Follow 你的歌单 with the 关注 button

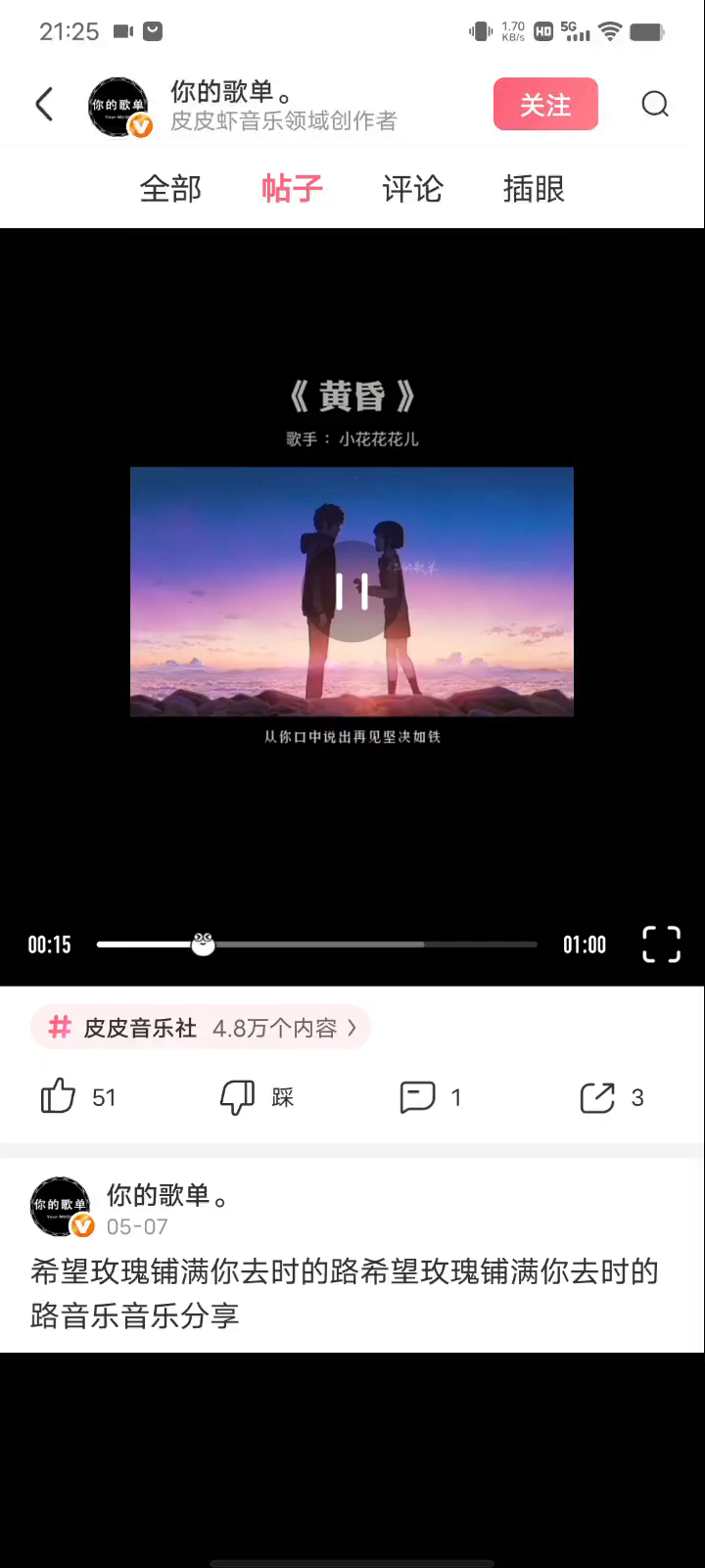tap(545, 104)
